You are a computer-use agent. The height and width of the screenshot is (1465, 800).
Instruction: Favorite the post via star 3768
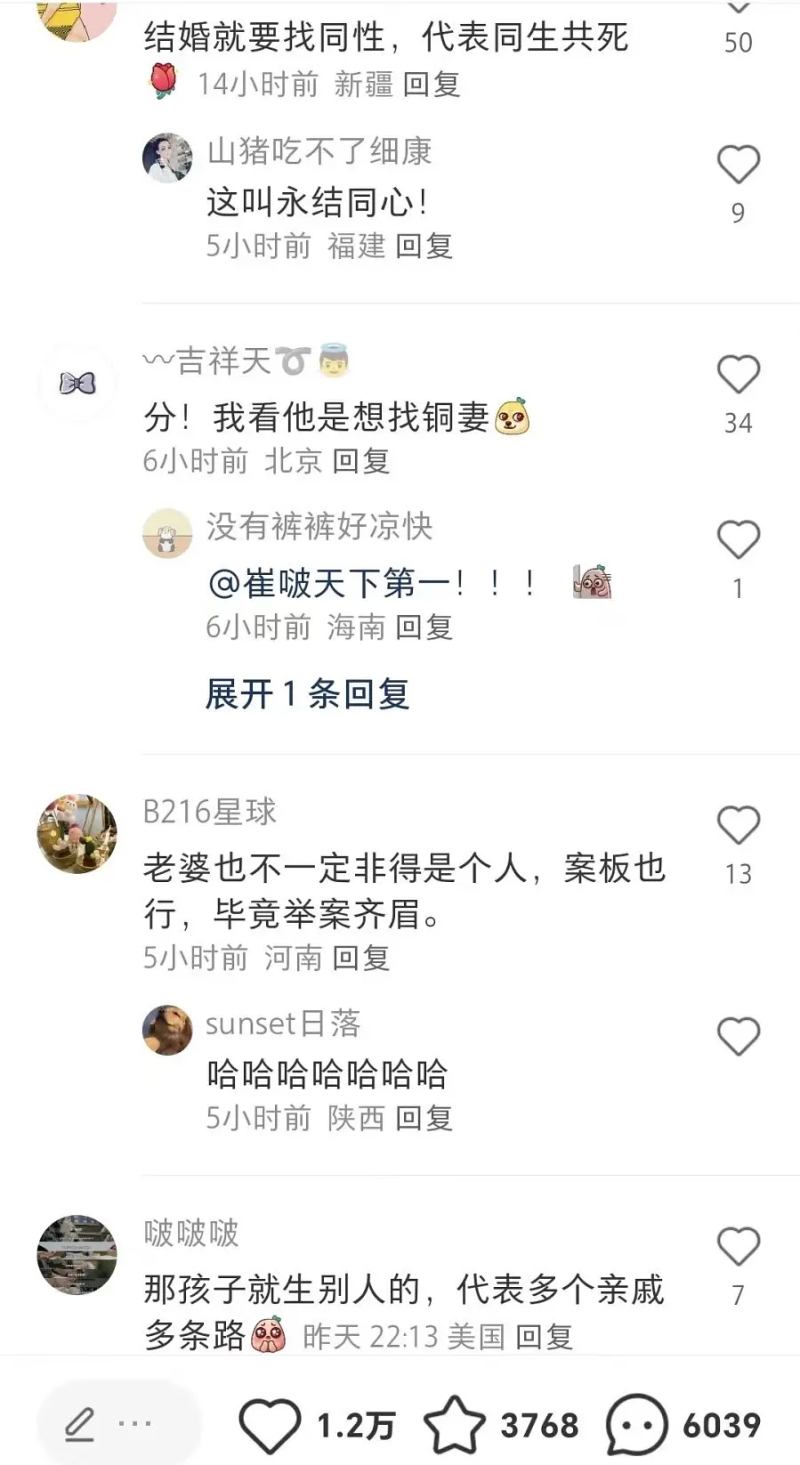(x=455, y=1425)
